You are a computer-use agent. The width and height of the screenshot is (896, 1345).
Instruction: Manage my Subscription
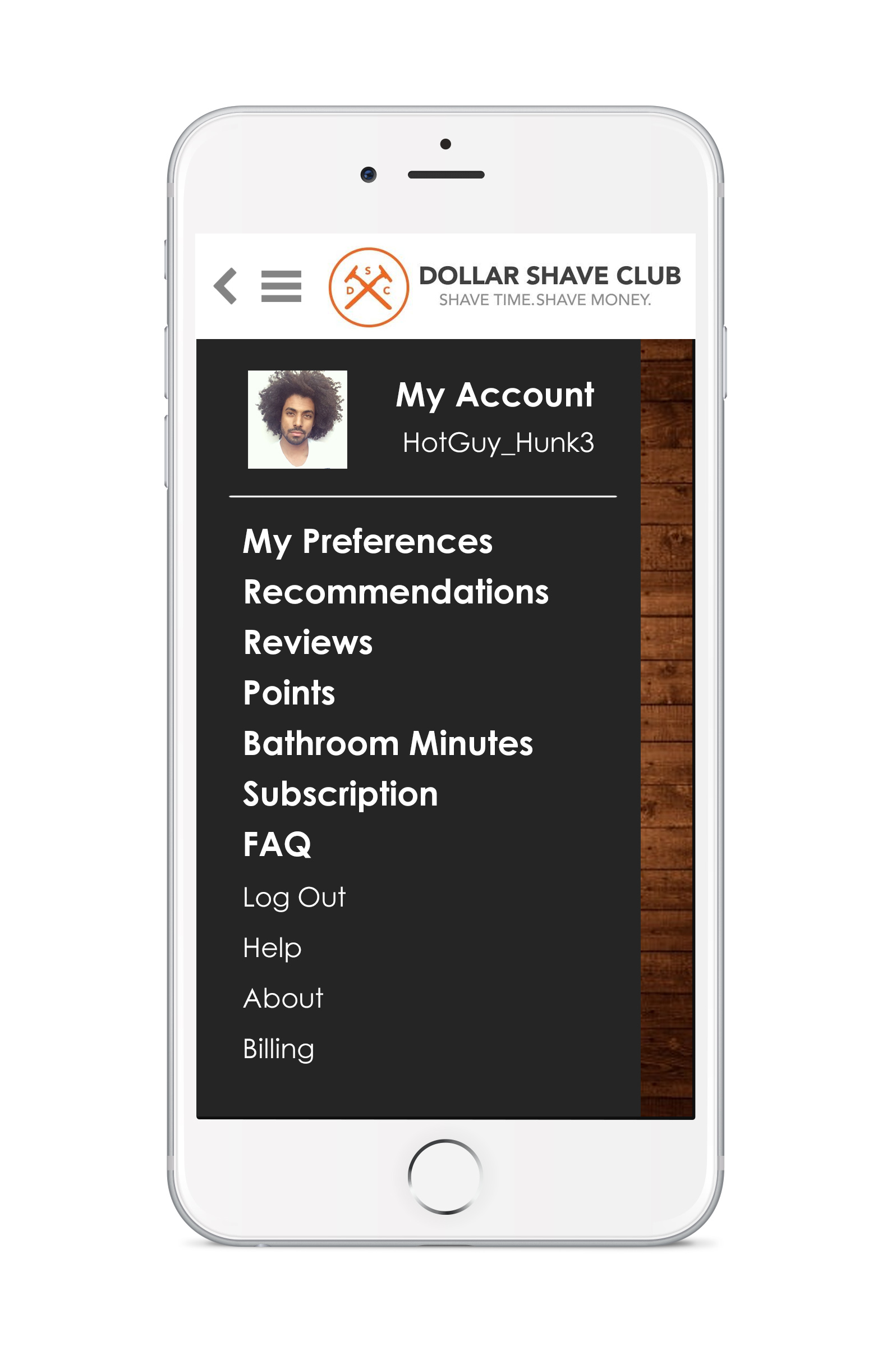(340, 793)
